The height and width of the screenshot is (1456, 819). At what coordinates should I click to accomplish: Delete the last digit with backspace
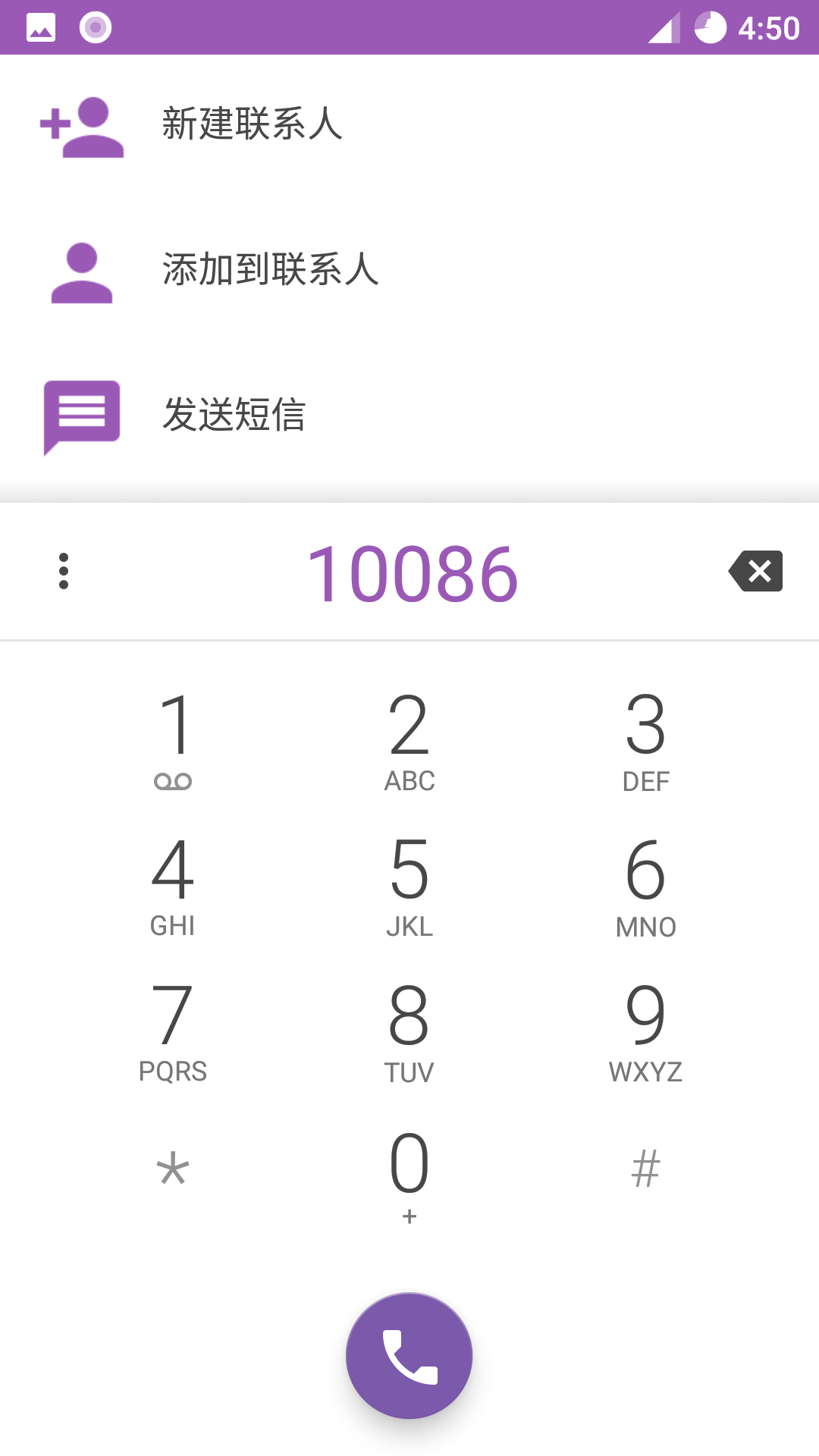tap(755, 571)
